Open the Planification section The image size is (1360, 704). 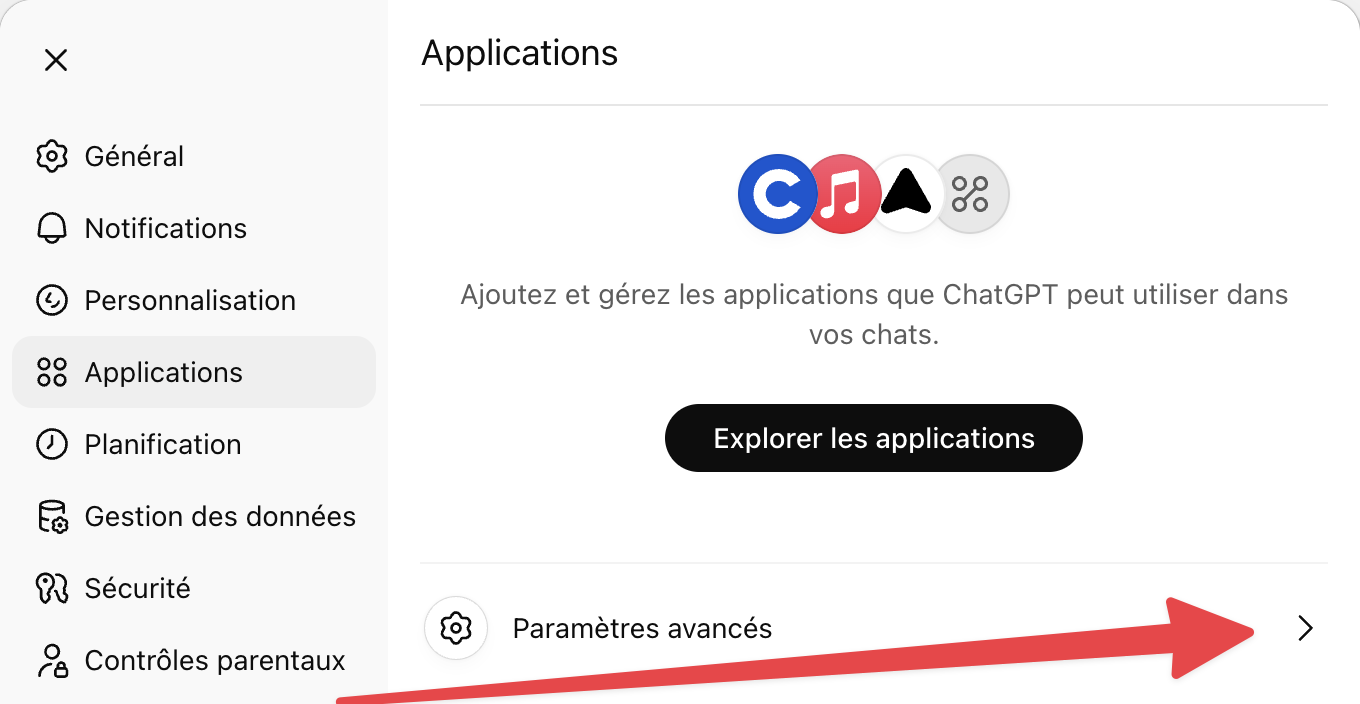(162, 444)
